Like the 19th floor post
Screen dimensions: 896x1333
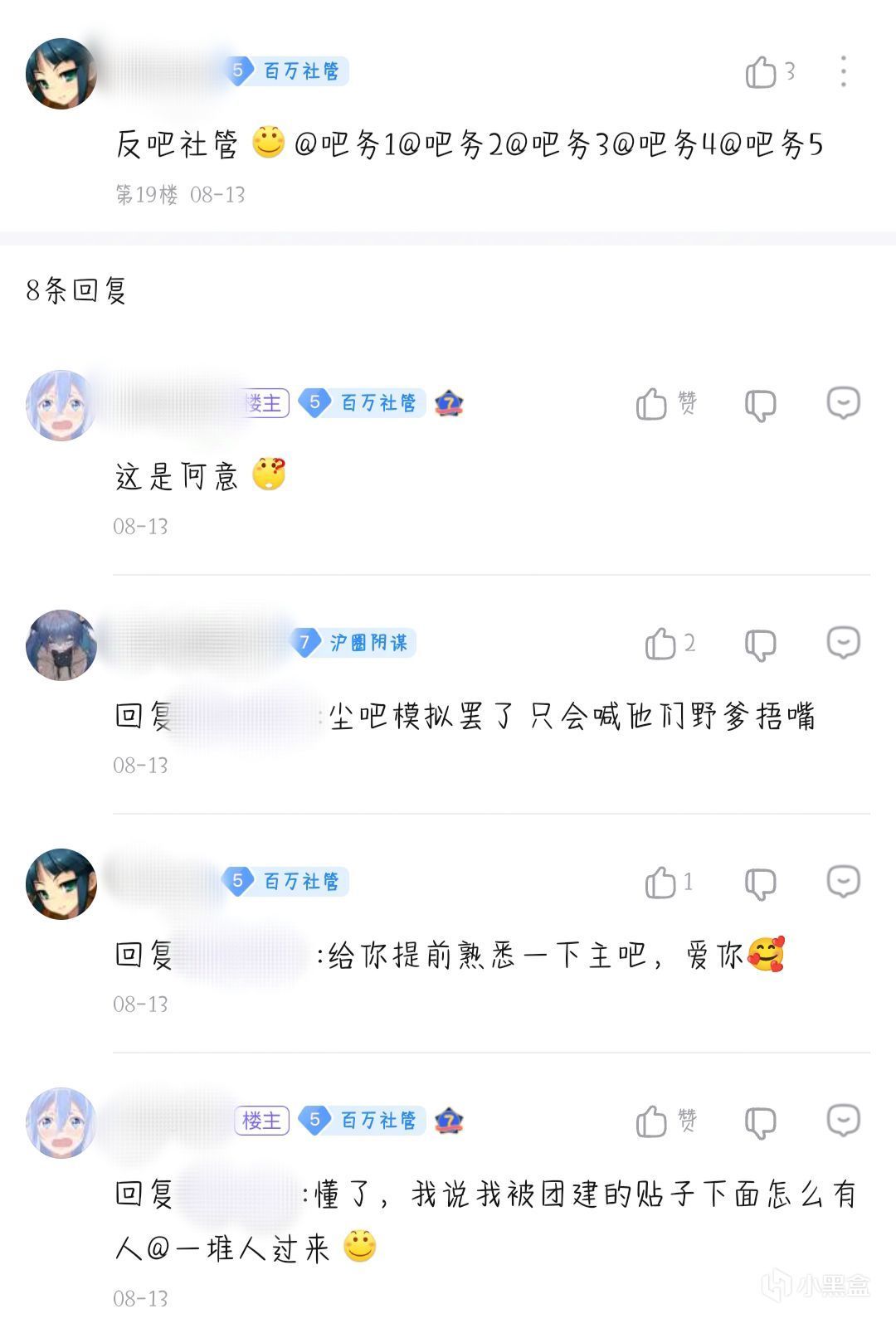point(761,72)
